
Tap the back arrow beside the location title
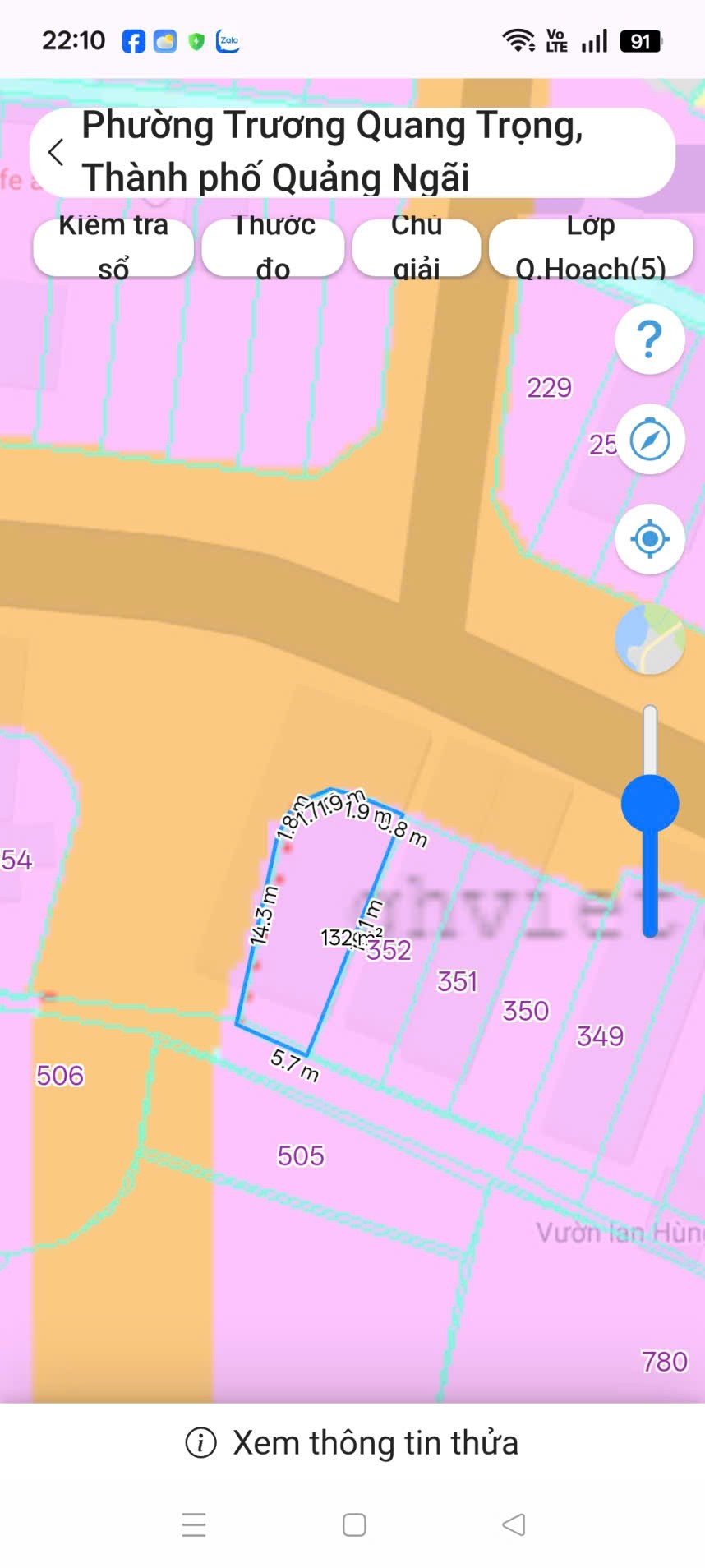(56, 152)
